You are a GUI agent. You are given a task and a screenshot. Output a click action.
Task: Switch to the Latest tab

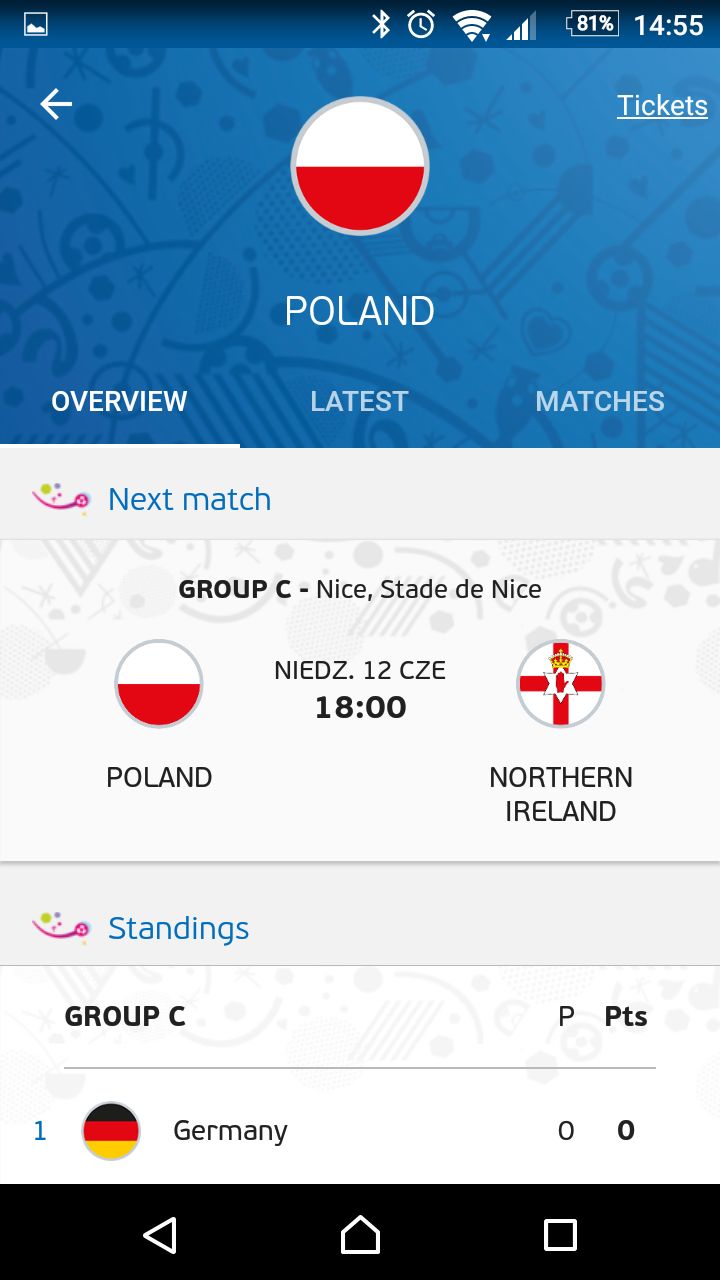[359, 402]
